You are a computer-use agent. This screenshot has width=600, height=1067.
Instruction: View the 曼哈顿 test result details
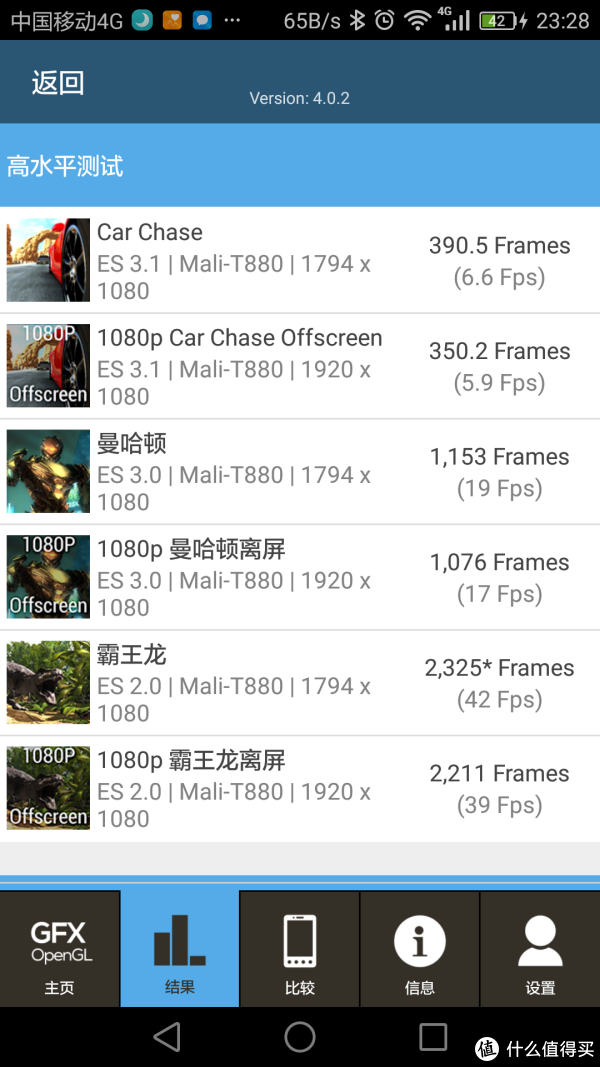coord(300,472)
